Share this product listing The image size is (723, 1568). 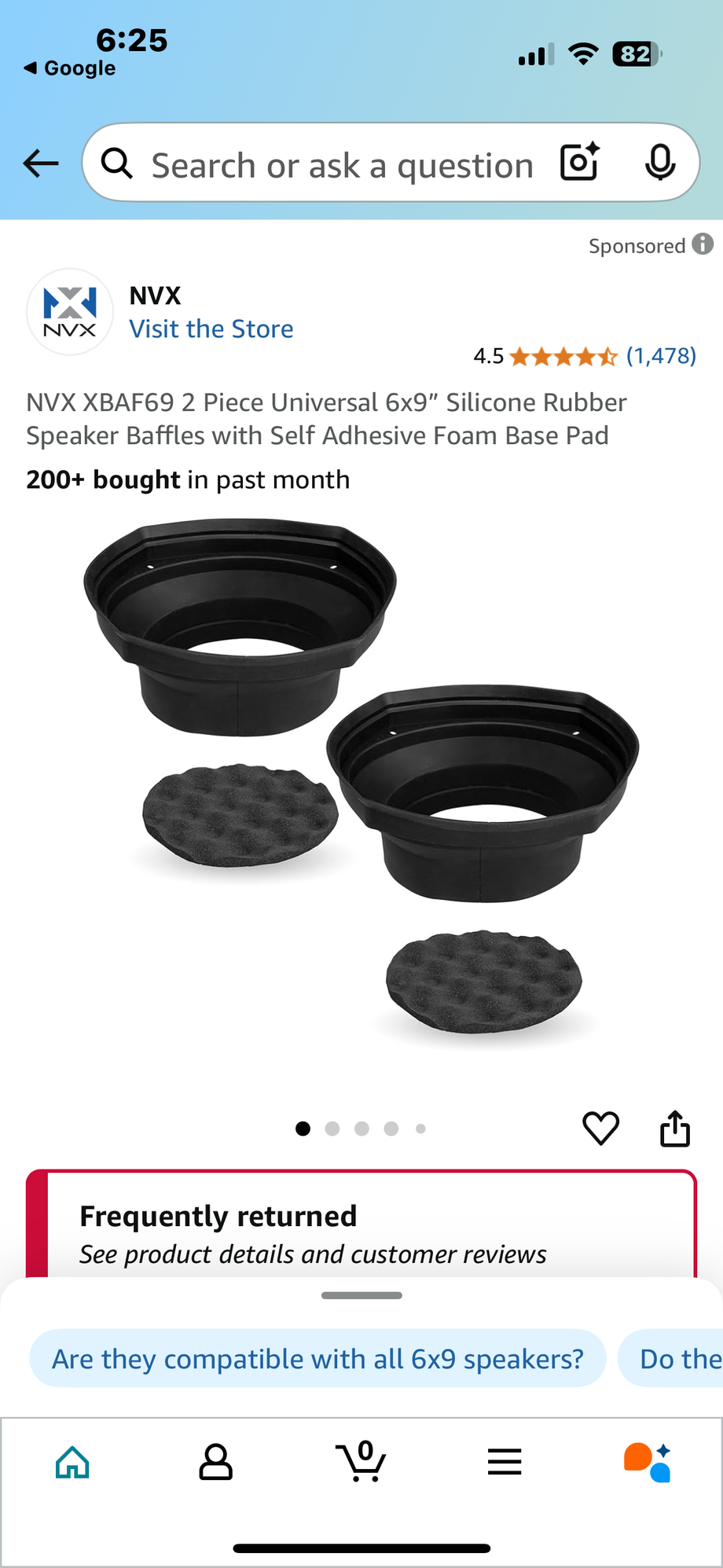pos(674,1129)
